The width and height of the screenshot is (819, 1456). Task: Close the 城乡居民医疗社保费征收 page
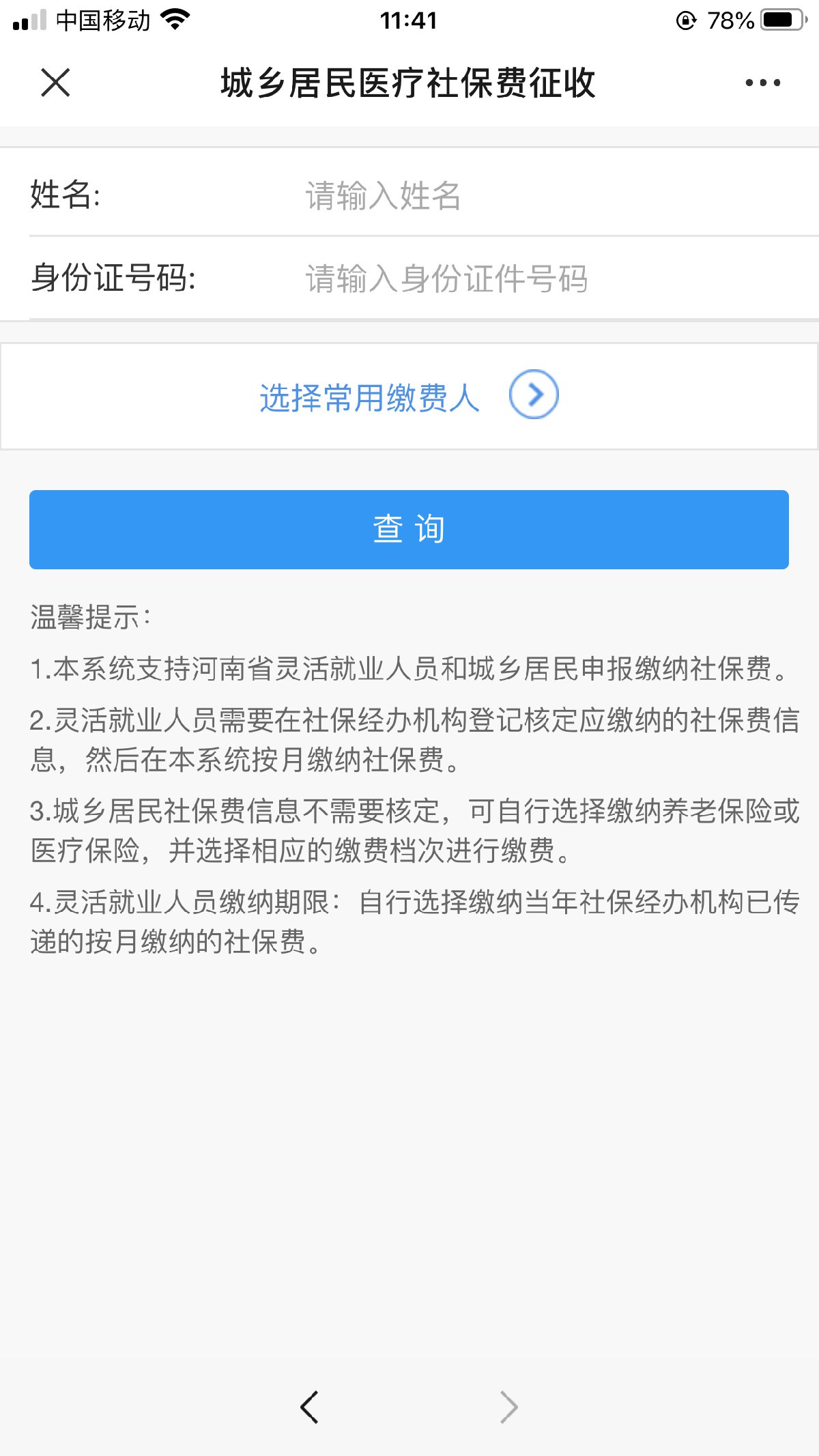pyautogui.click(x=55, y=83)
